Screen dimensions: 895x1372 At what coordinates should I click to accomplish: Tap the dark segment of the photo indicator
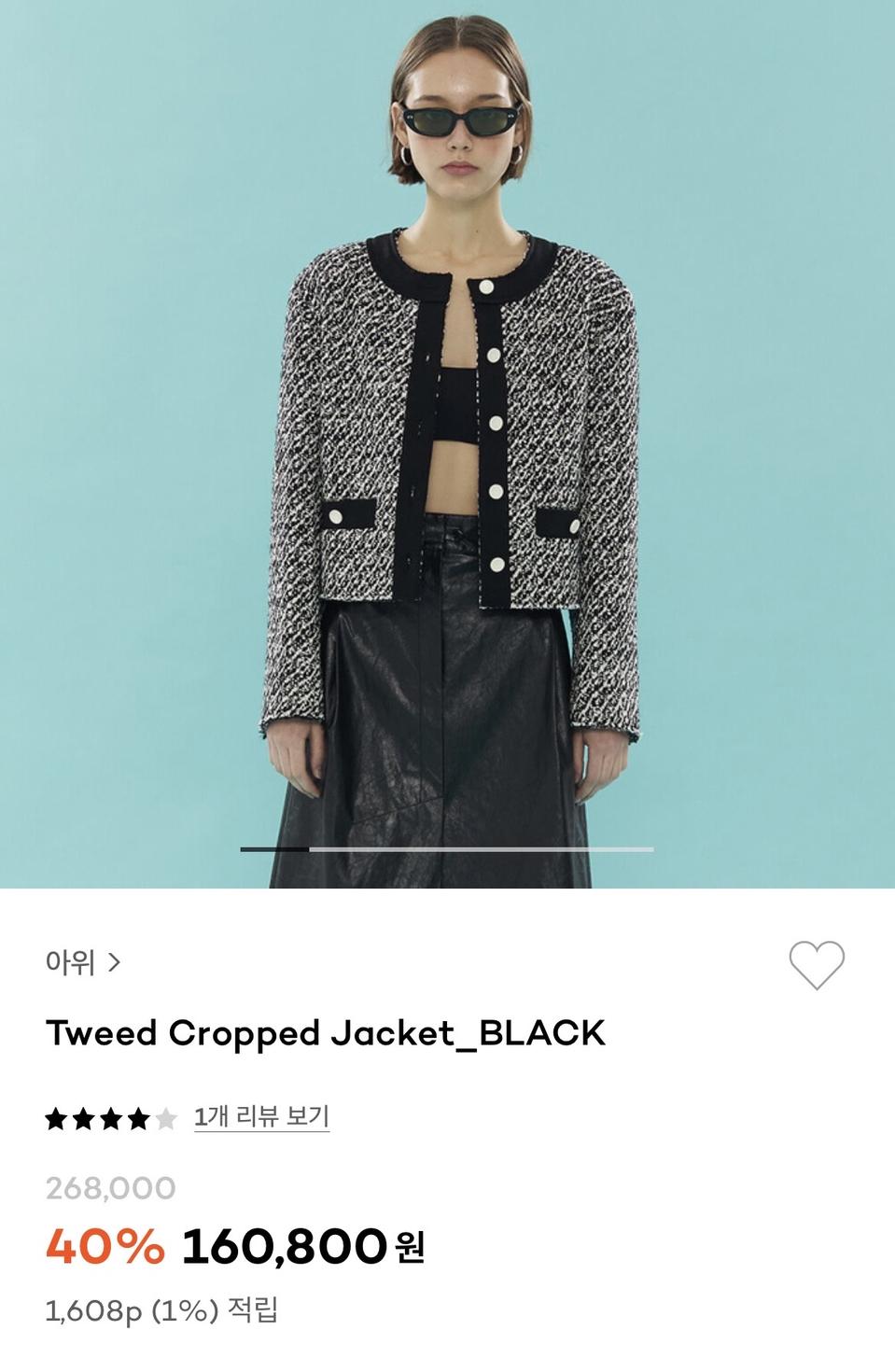[x=275, y=848]
